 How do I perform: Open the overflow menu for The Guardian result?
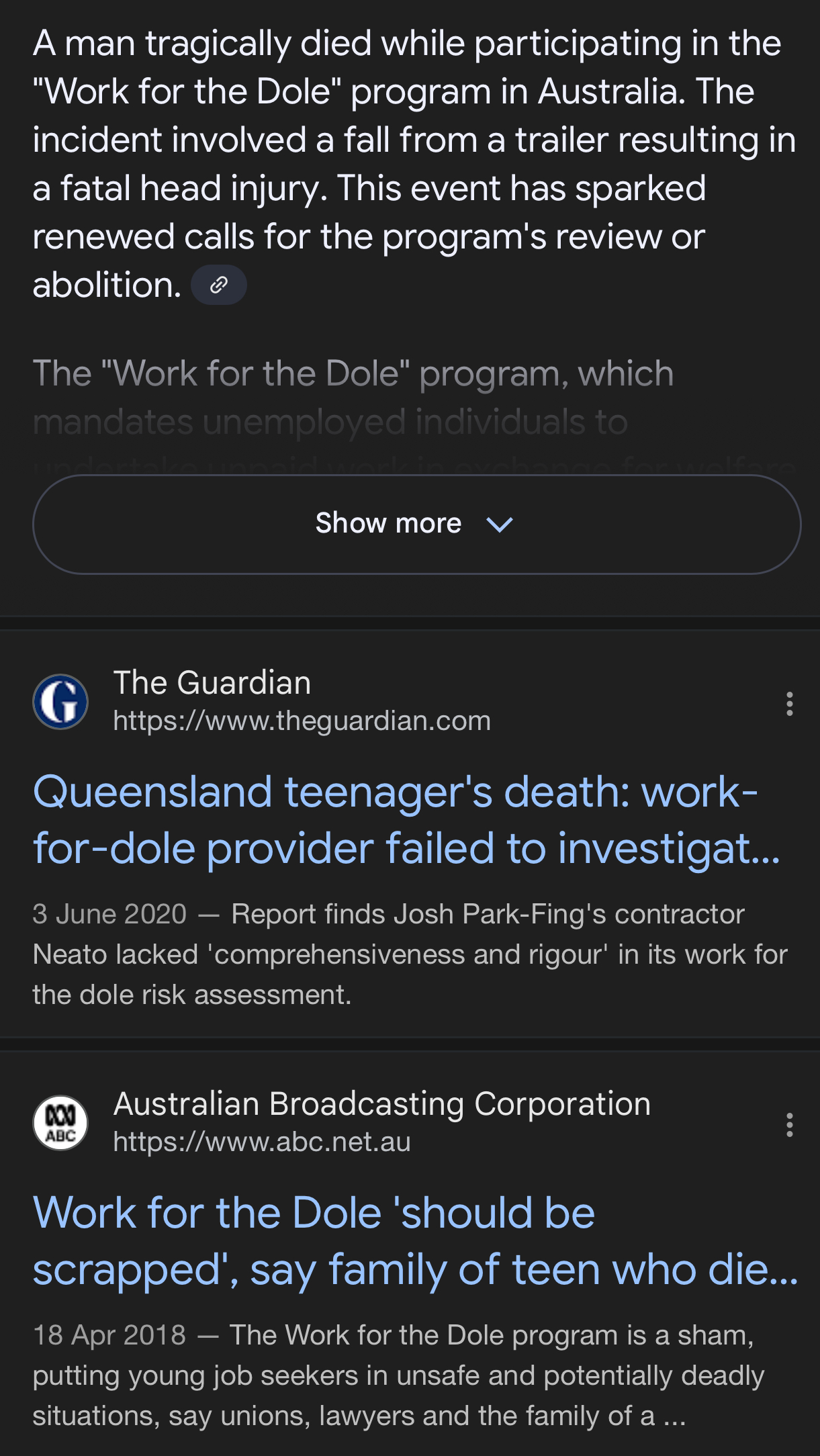(x=790, y=703)
